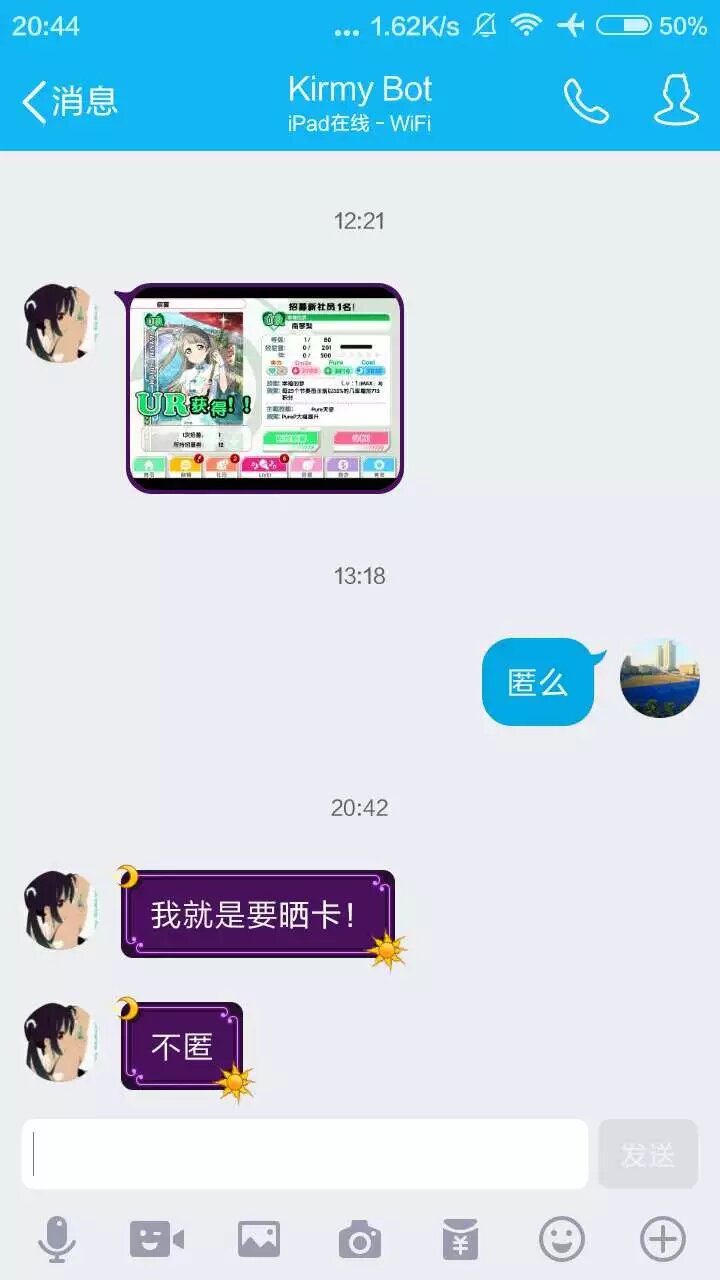This screenshot has width=720, height=1280.
Task: Open the shared UR card screenshot
Action: [265, 388]
